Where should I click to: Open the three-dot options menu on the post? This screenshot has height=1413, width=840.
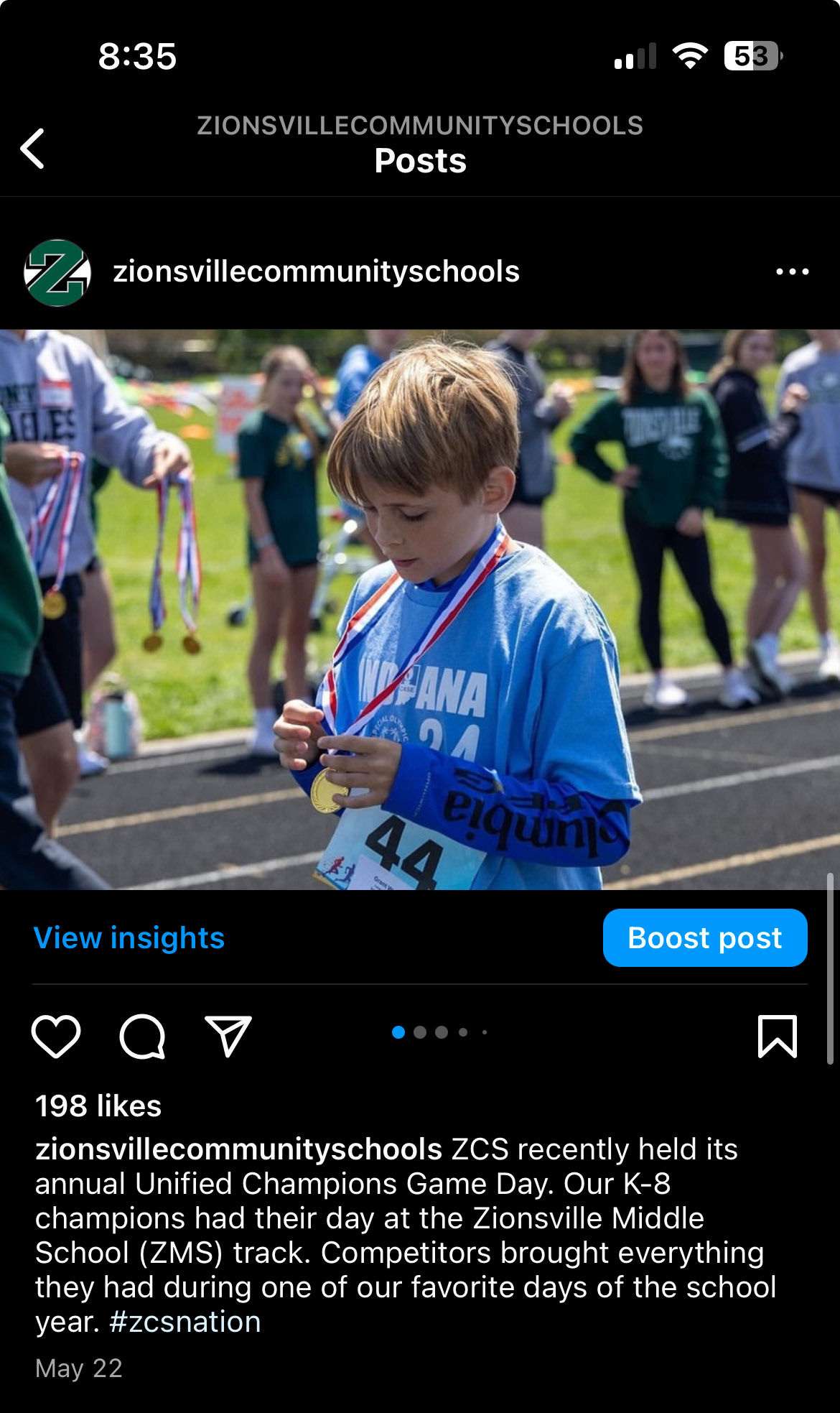pos(792,272)
